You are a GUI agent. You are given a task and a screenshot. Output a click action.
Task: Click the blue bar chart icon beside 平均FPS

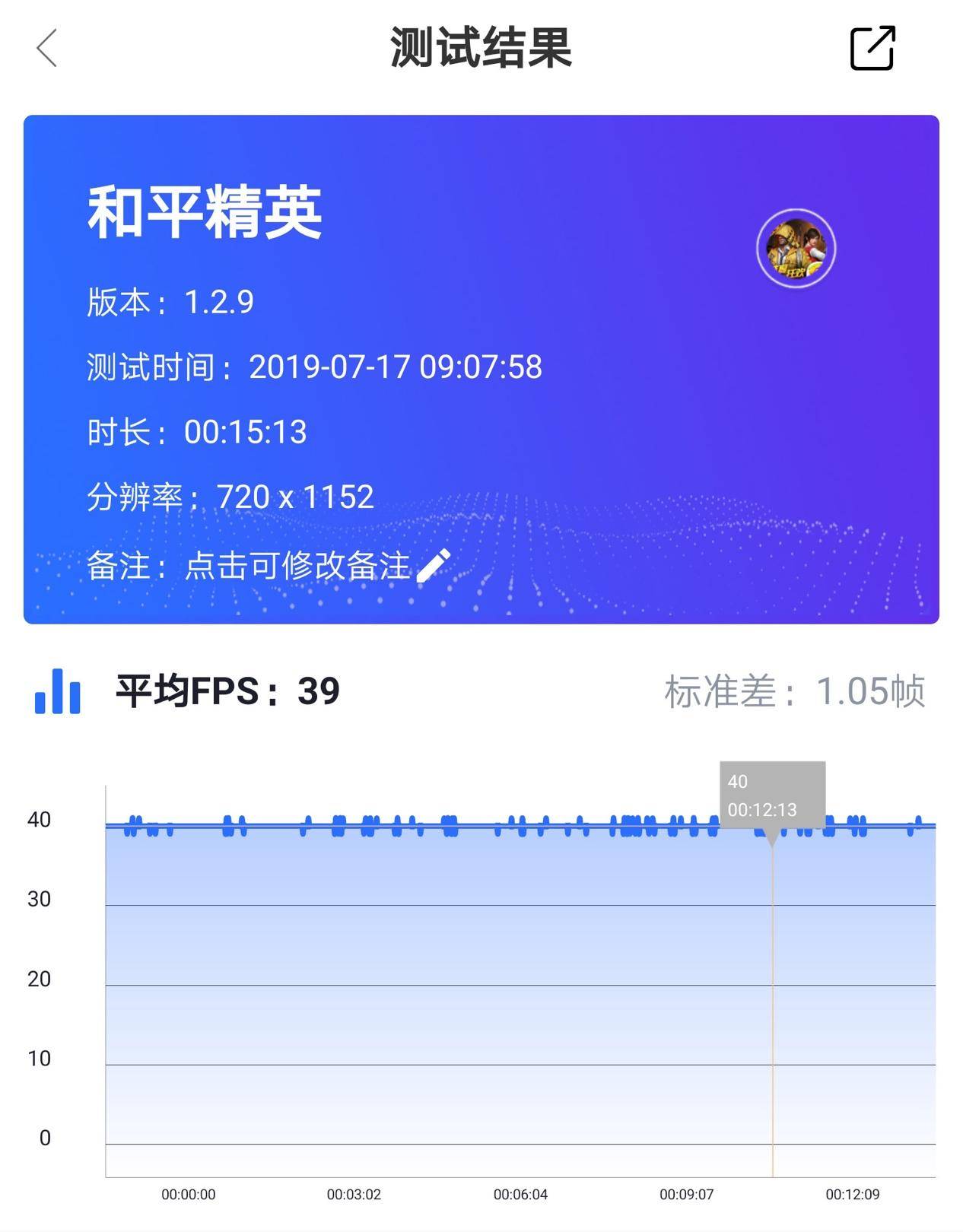click(56, 693)
